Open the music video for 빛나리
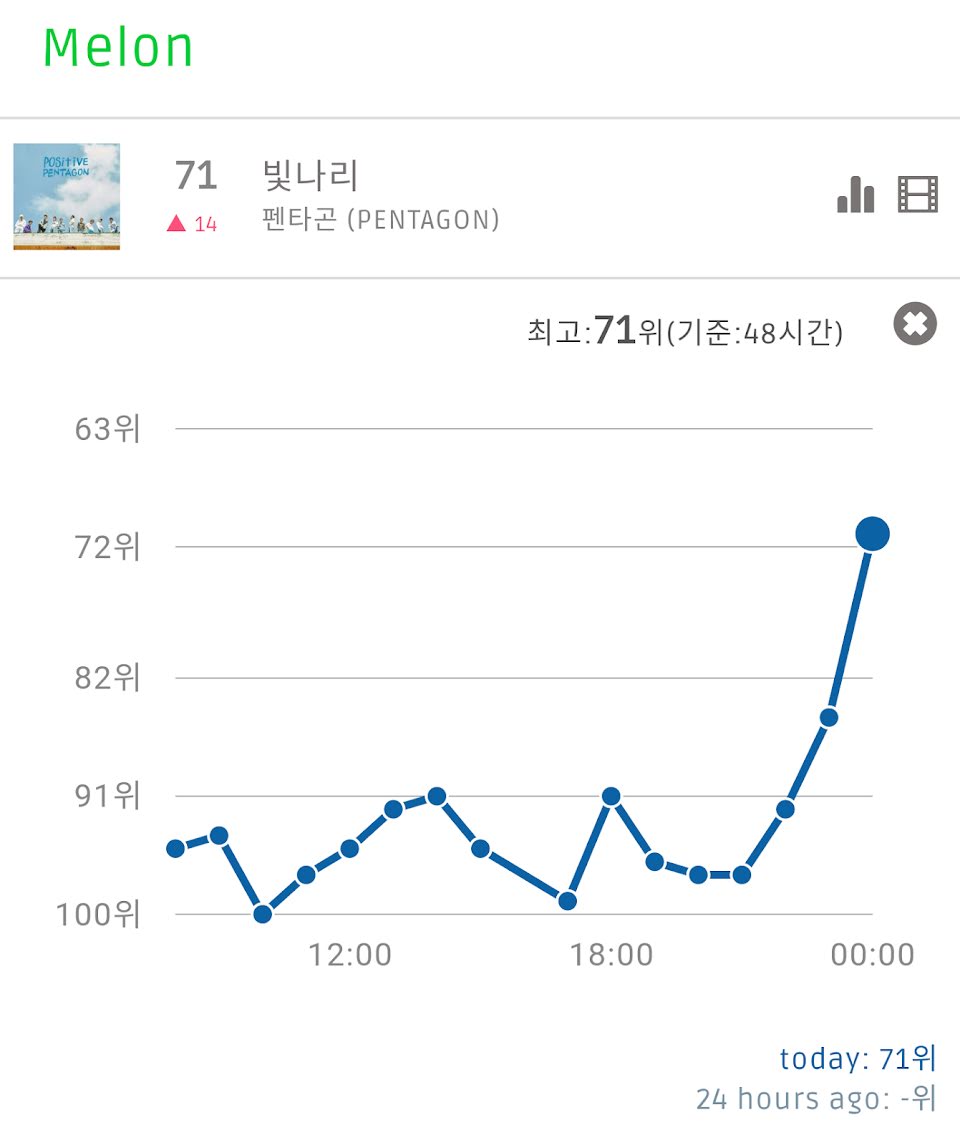Image resolution: width=960 pixels, height=1145 pixels. 918,195
